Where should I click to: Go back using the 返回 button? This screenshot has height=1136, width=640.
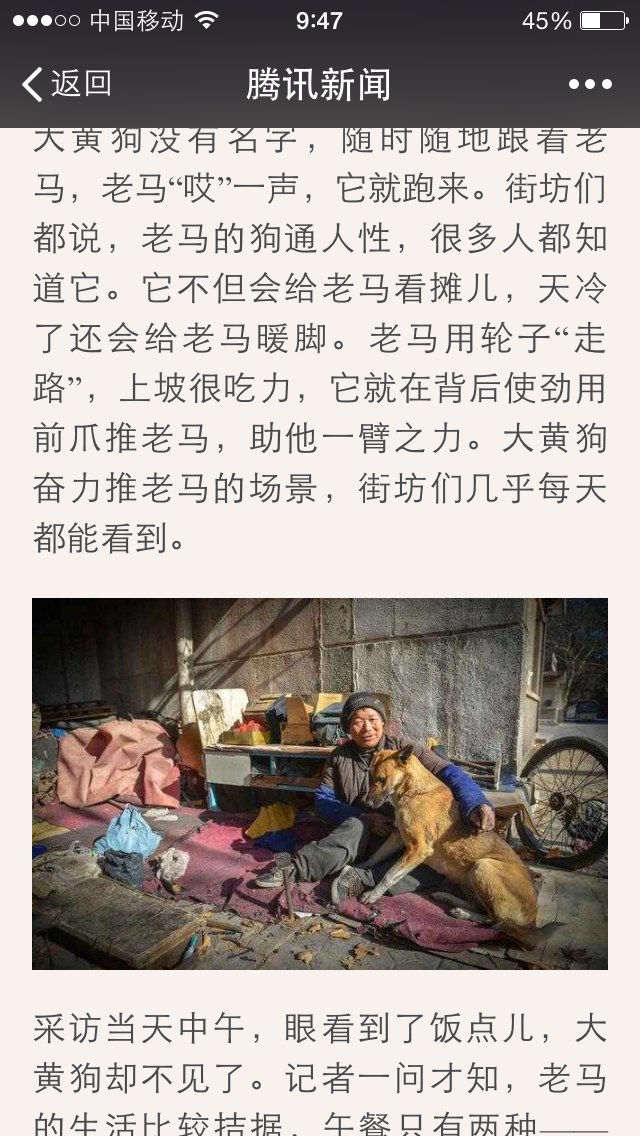click(67, 84)
